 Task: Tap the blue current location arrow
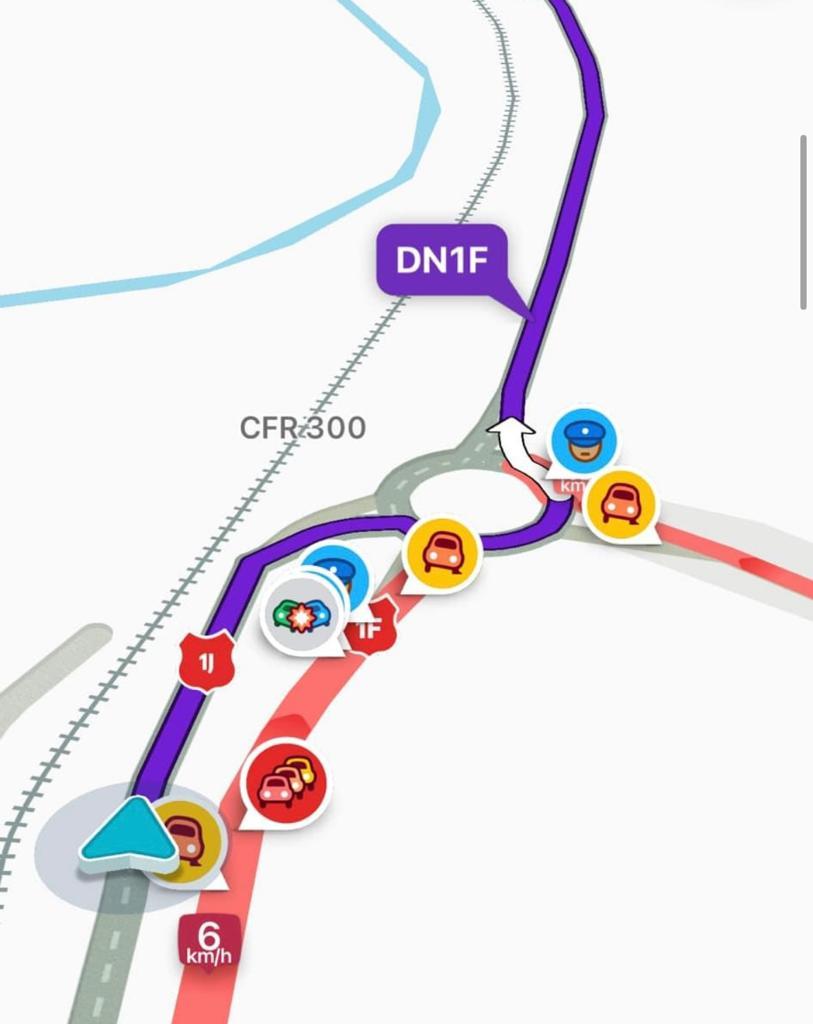(x=127, y=831)
